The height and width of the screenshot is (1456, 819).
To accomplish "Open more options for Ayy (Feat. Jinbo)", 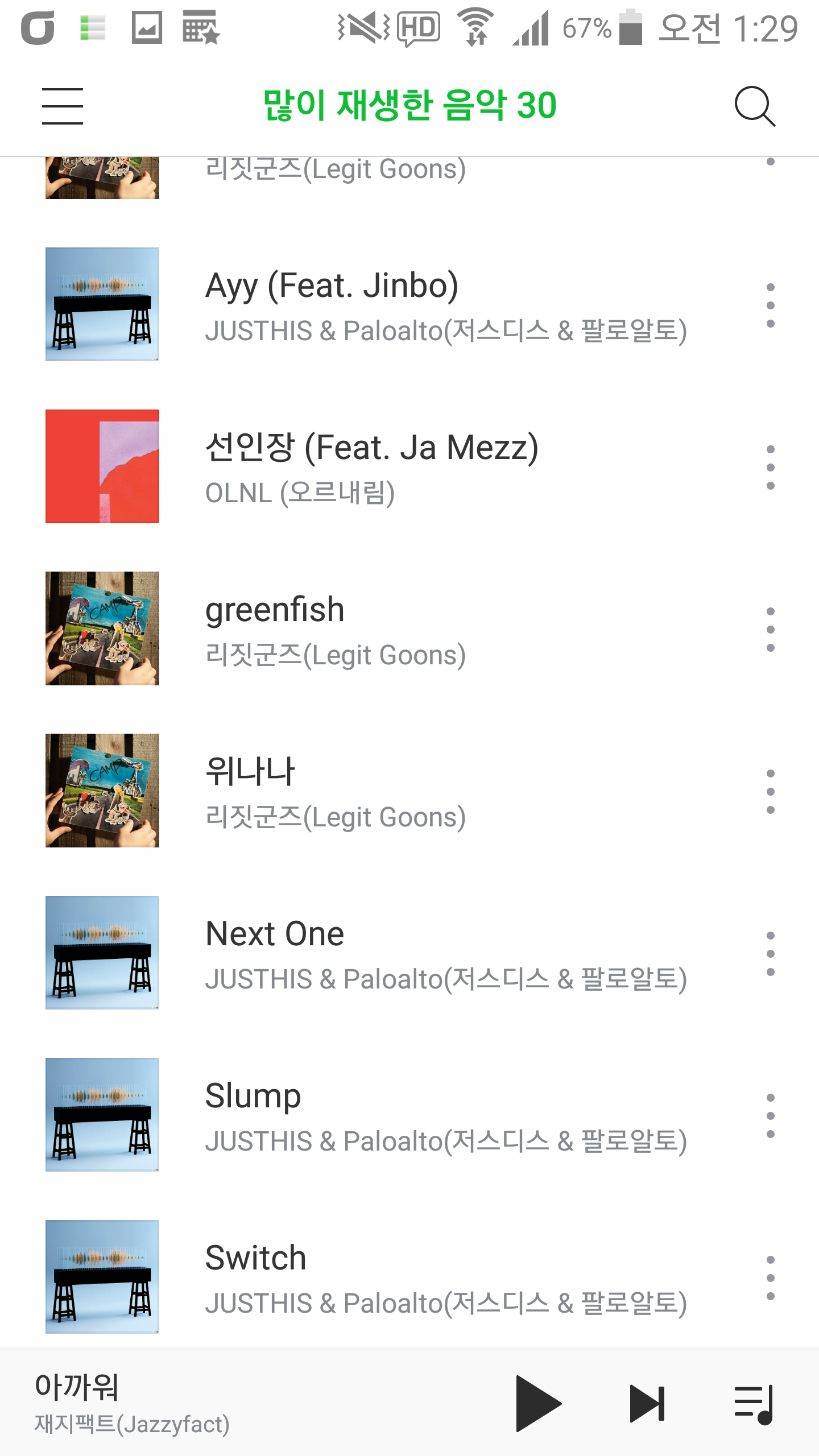I will pos(770,305).
